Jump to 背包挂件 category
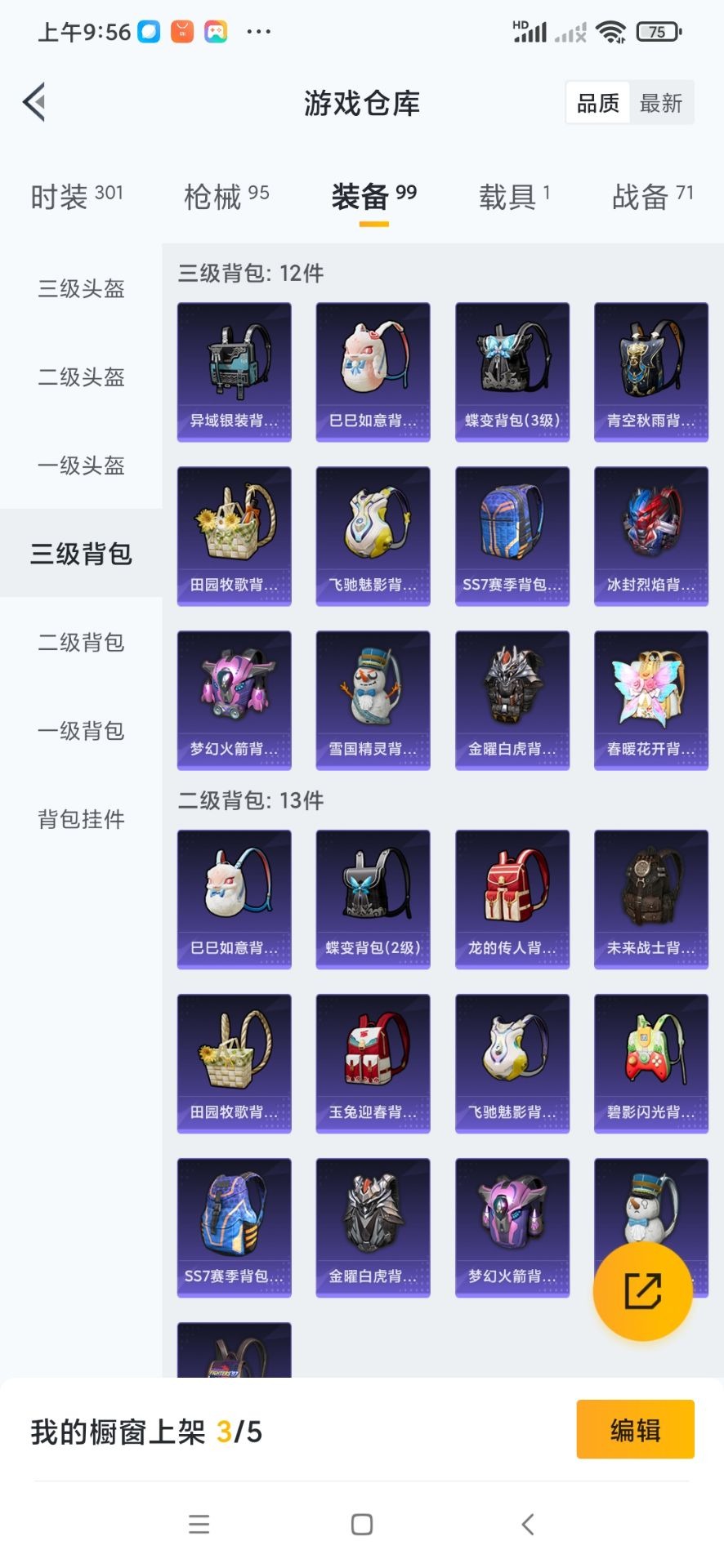 click(81, 818)
